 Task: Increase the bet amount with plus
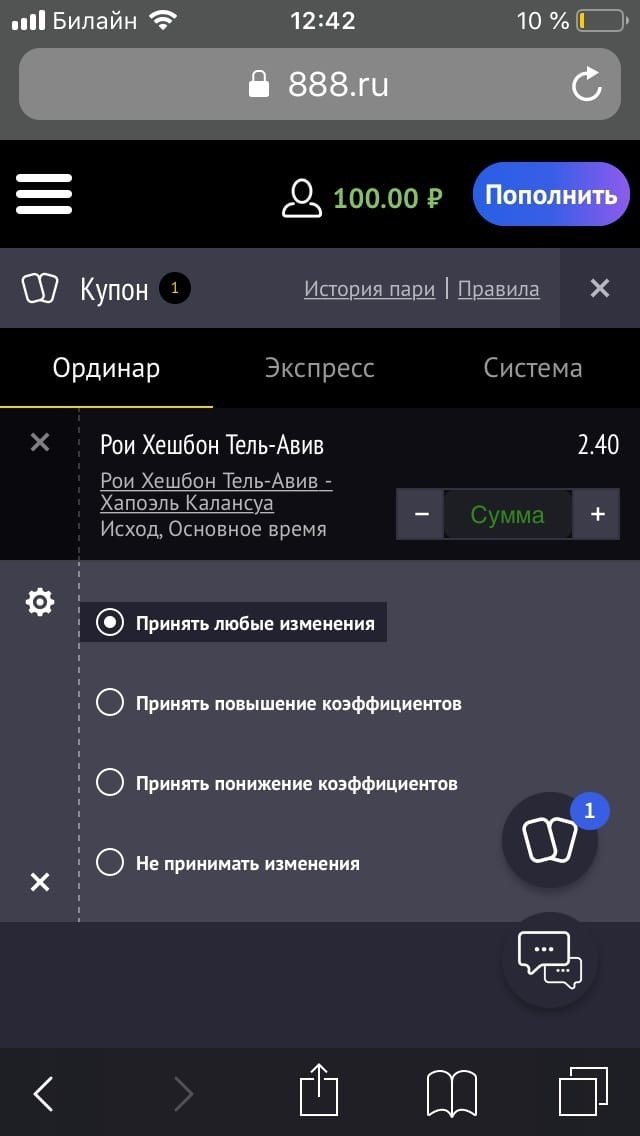click(598, 515)
